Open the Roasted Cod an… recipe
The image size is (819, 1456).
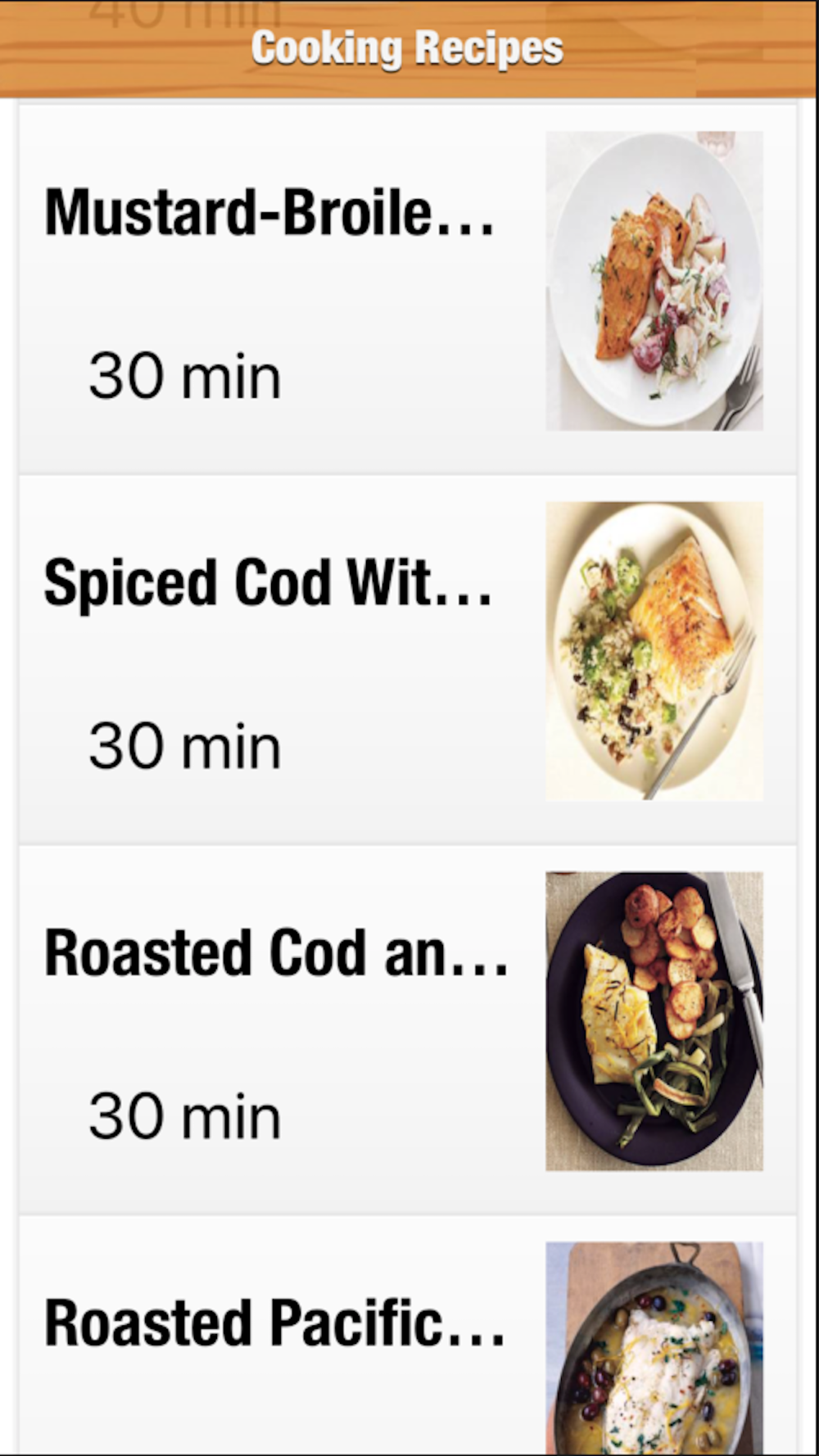click(x=407, y=1029)
